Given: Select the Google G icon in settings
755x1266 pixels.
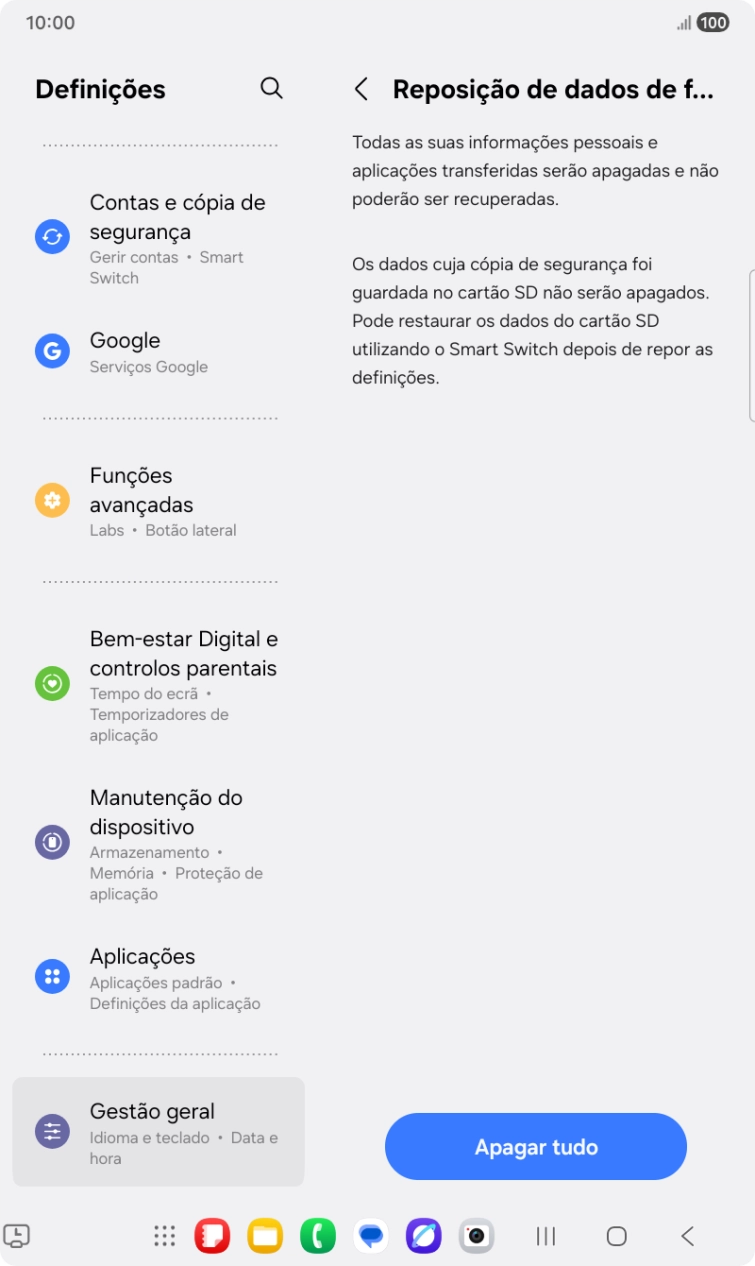Looking at the screenshot, I should 51,351.
